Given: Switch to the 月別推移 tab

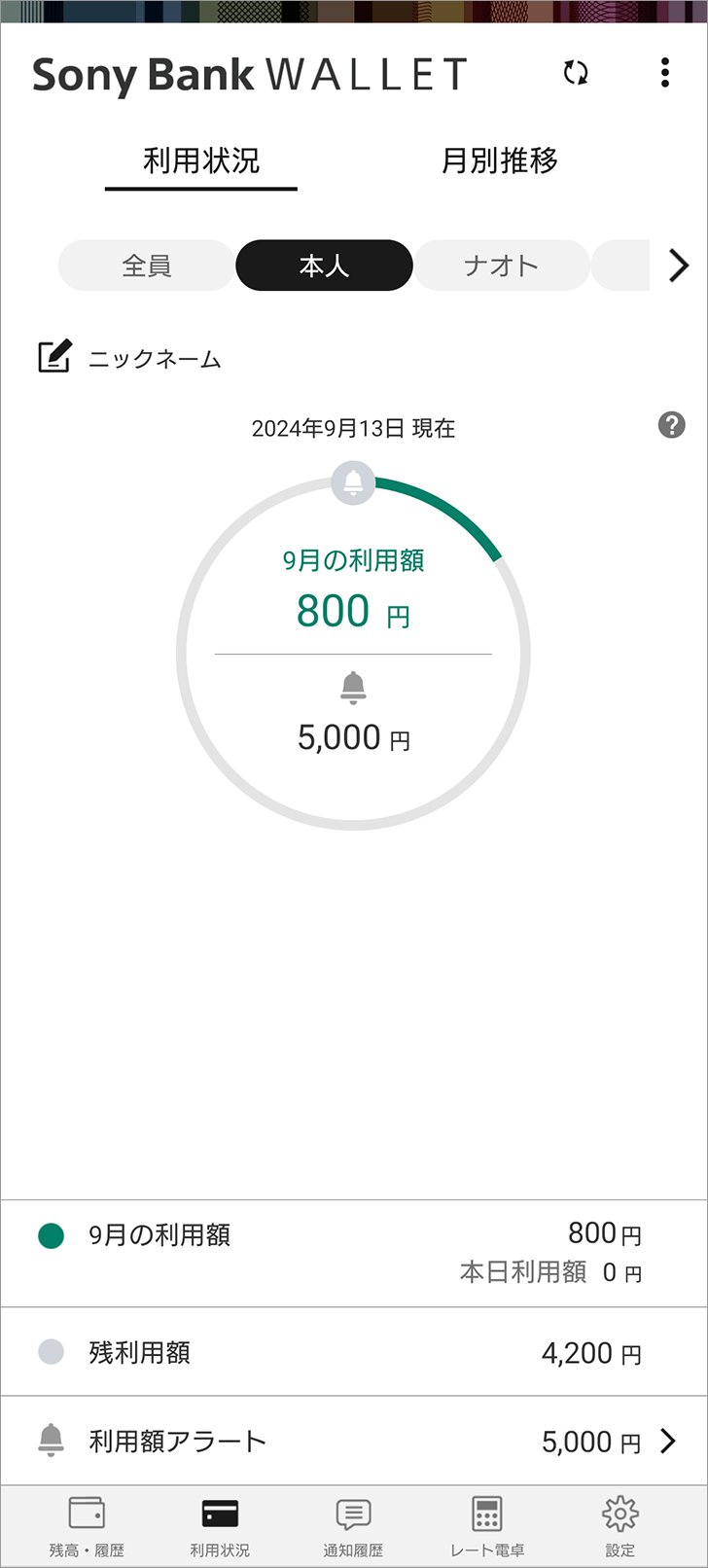Looking at the screenshot, I should tap(500, 160).
